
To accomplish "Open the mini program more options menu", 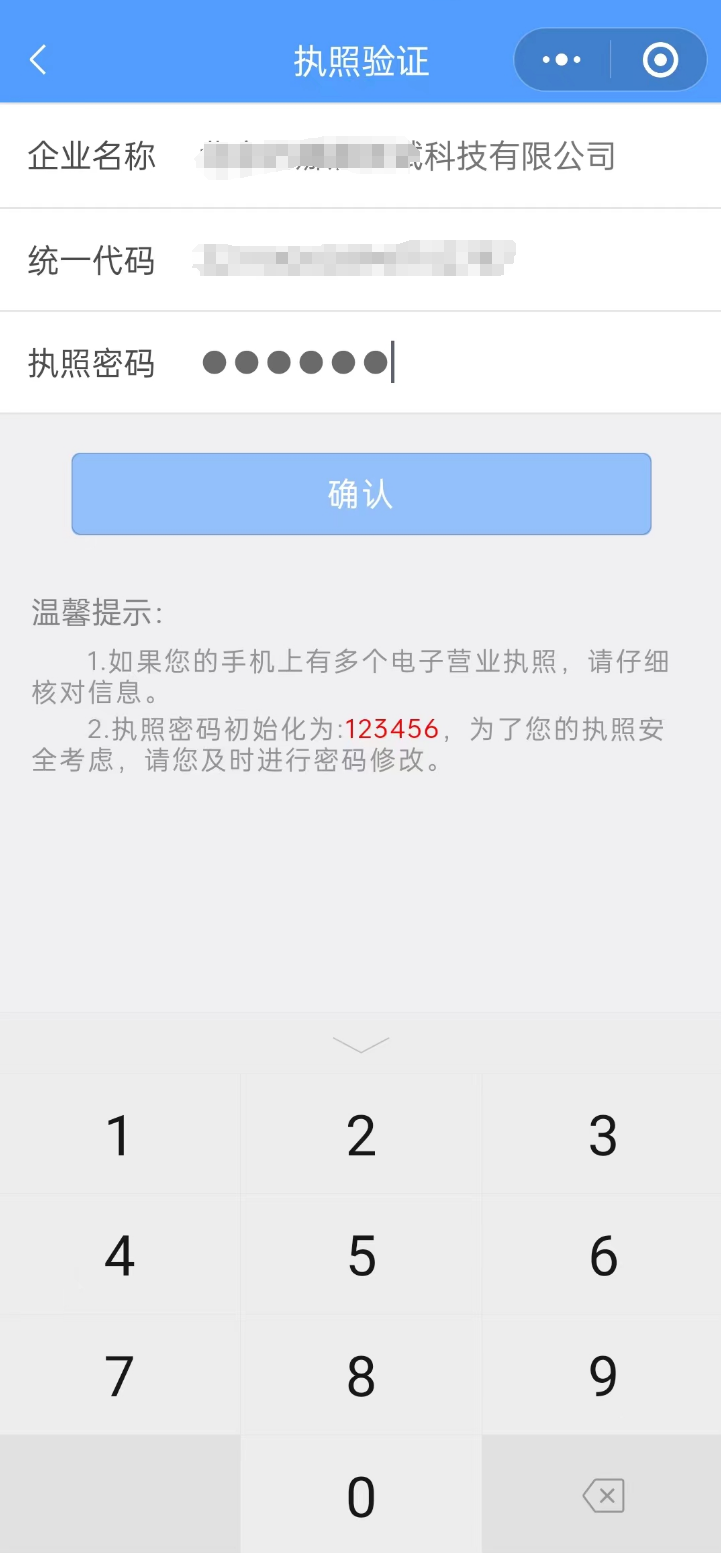I will click(x=561, y=60).
